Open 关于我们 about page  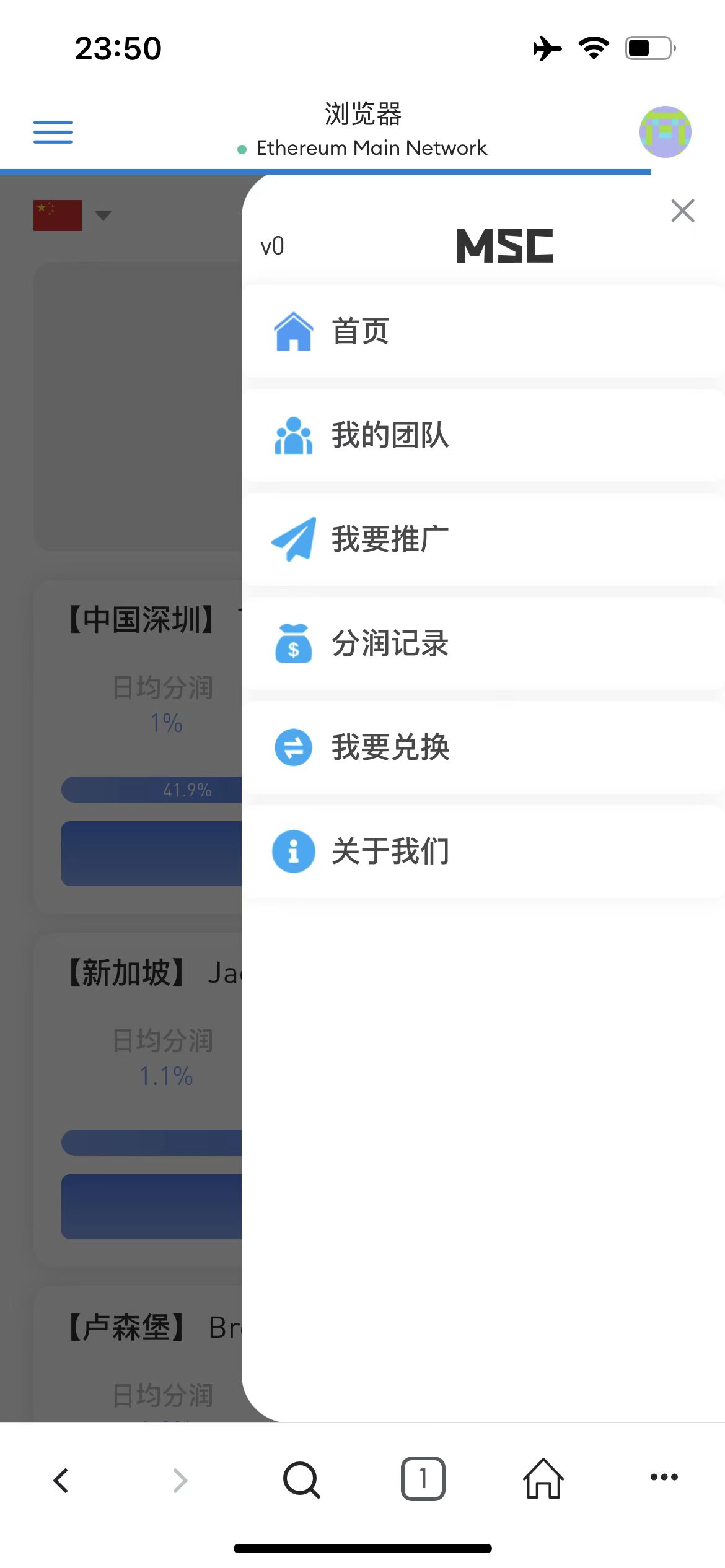coord(483,852)
